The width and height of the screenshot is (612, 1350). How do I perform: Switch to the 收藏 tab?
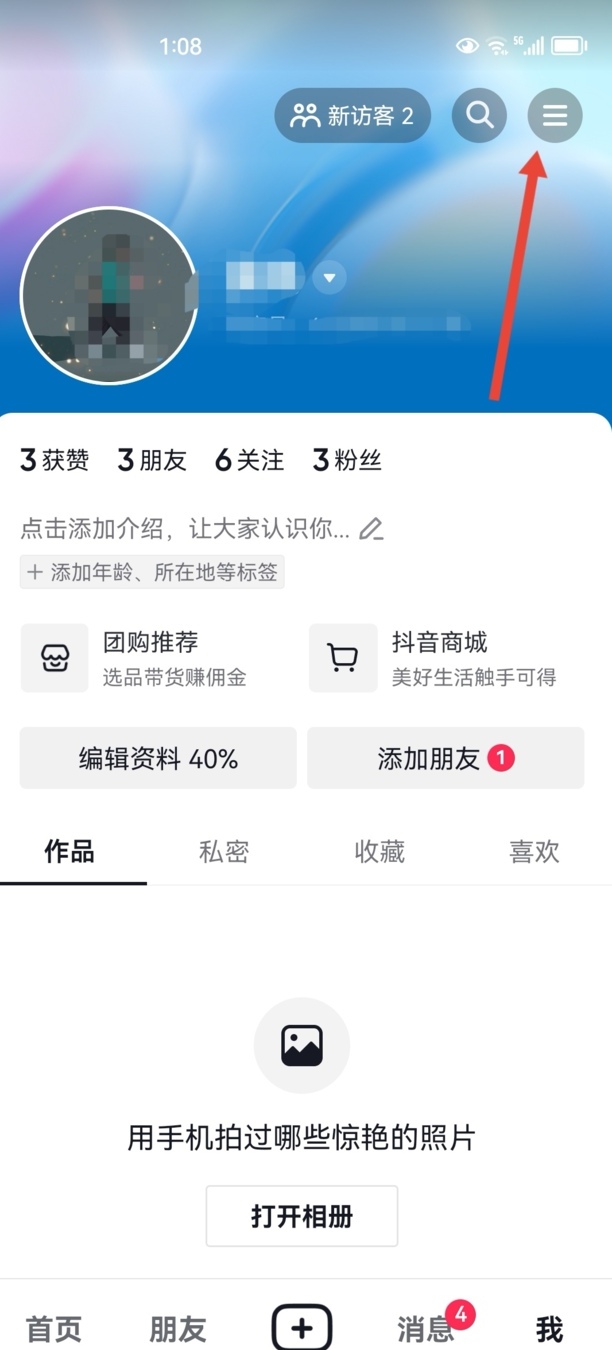(x=379, y=852)
